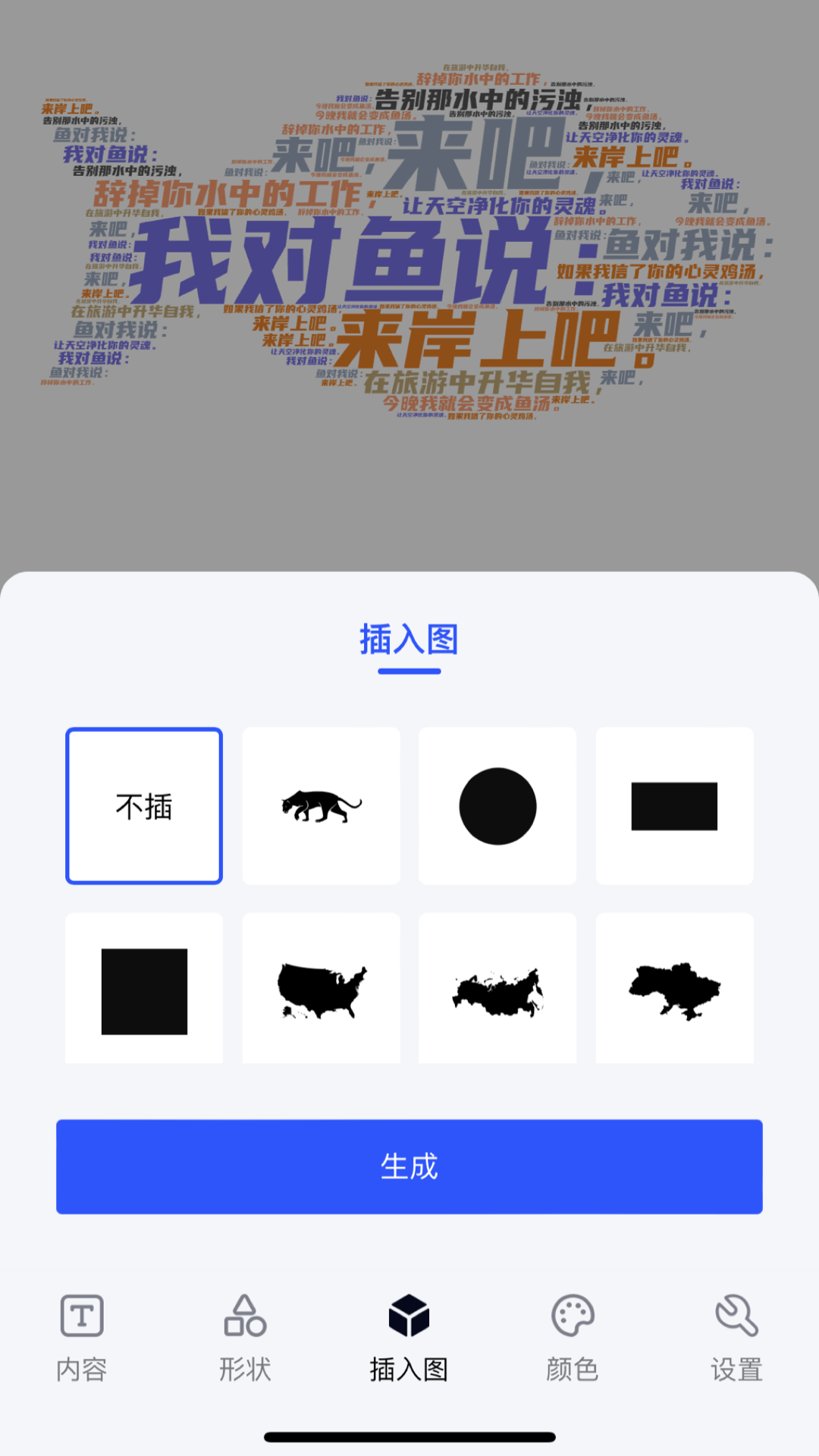
Task: Select the USA map silhouette
Action: click(322, 990)
